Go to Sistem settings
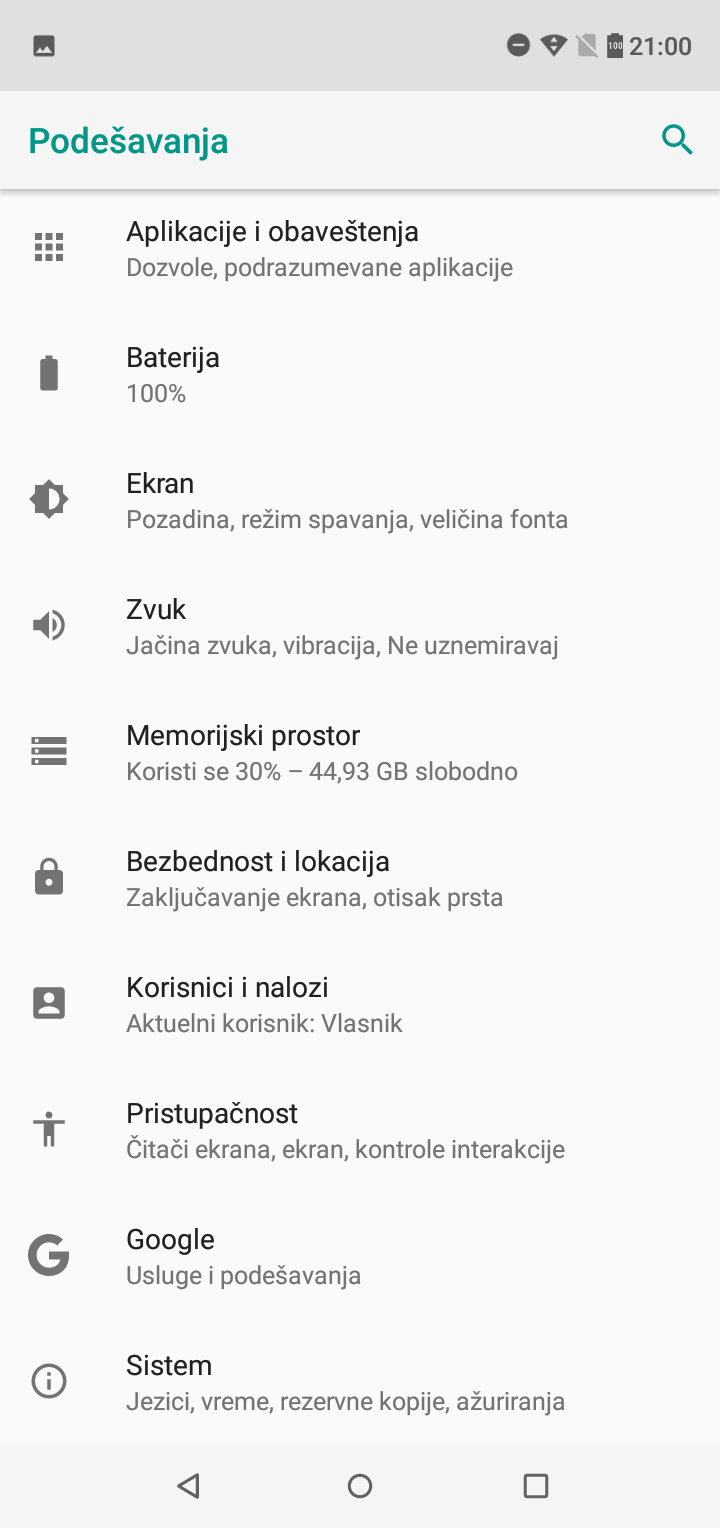 coord(360,1382)
